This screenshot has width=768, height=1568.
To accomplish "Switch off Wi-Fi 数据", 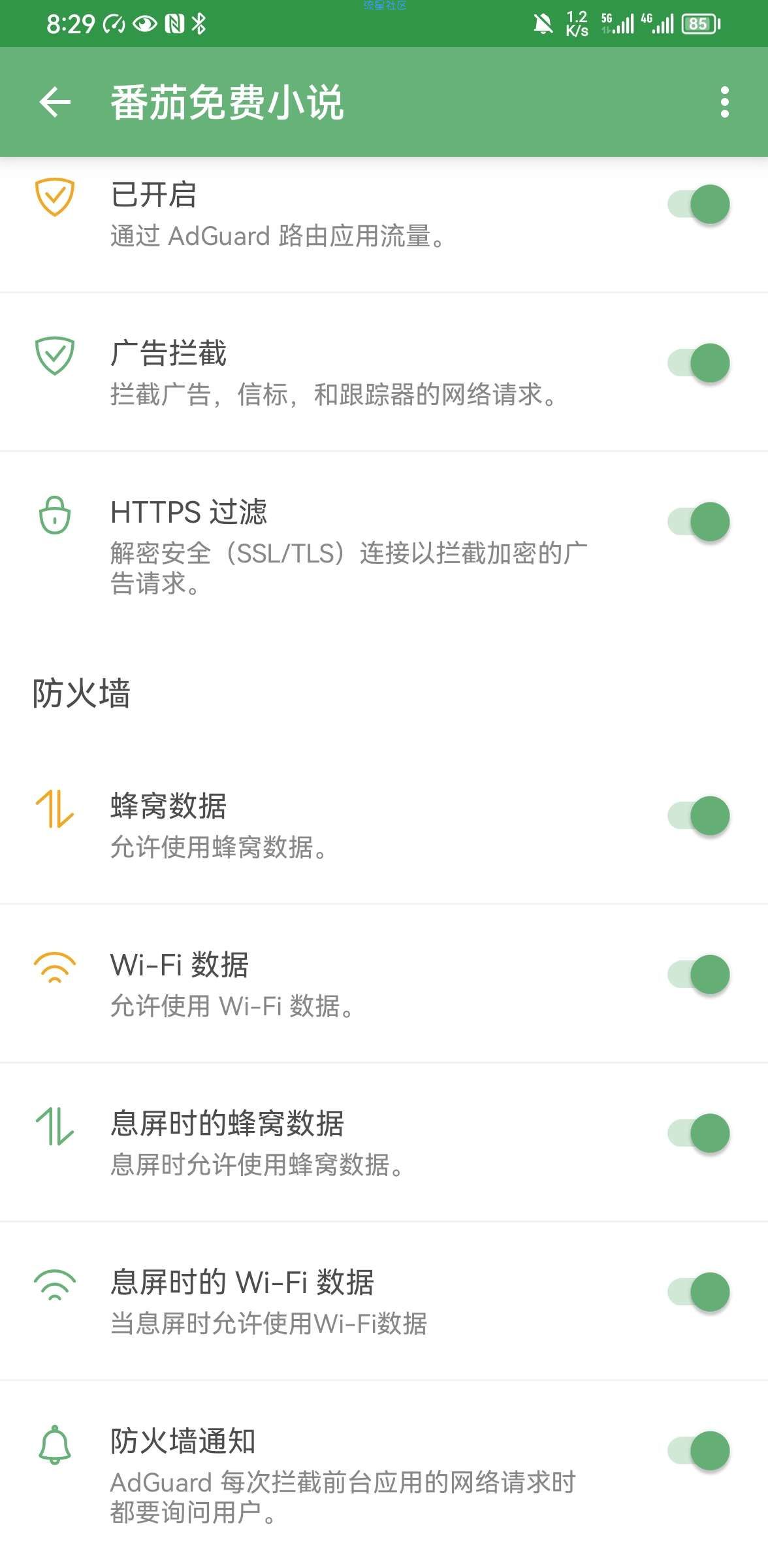I will [x=698, y=974].
